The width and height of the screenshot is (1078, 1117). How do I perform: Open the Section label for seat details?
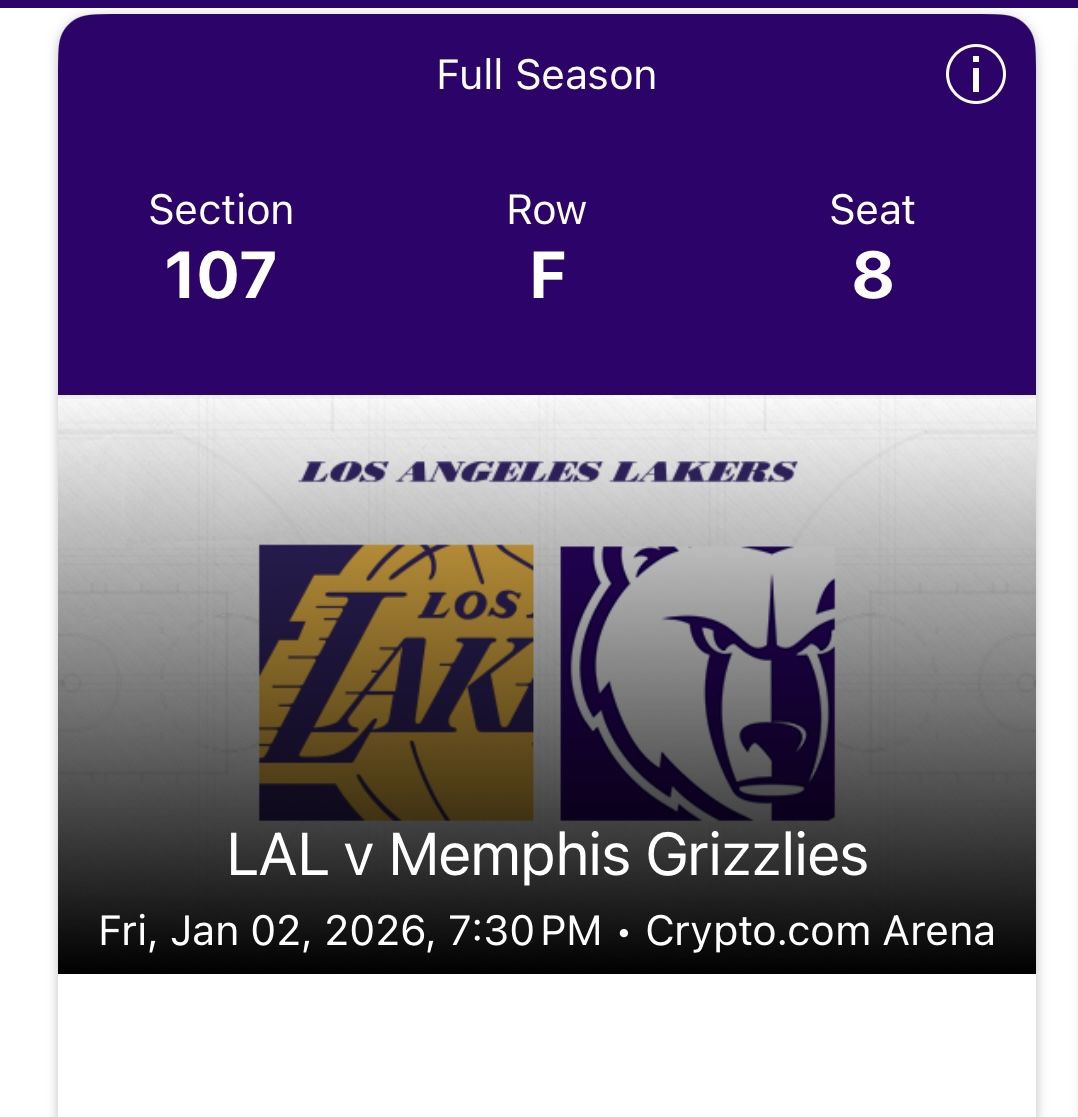tap(222, 210)
